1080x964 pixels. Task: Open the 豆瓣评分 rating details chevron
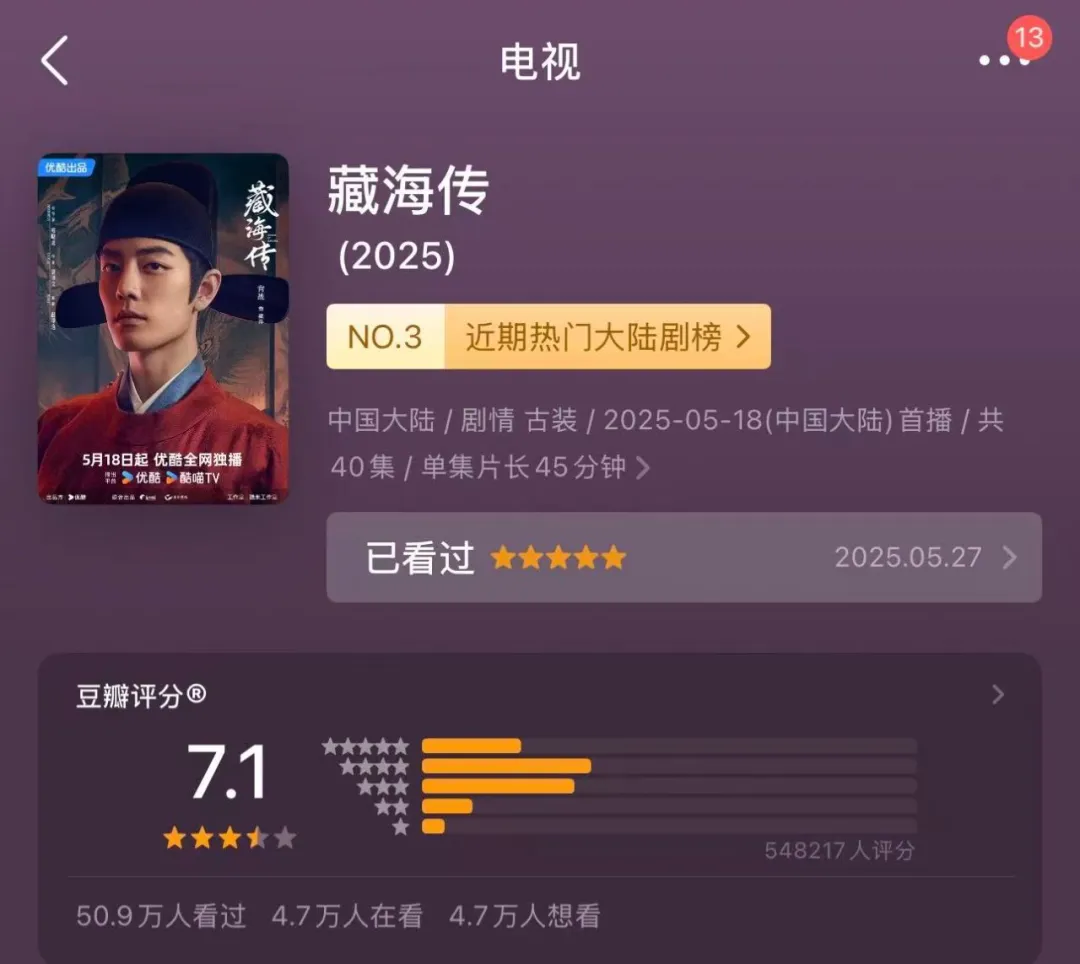(997, 695)
